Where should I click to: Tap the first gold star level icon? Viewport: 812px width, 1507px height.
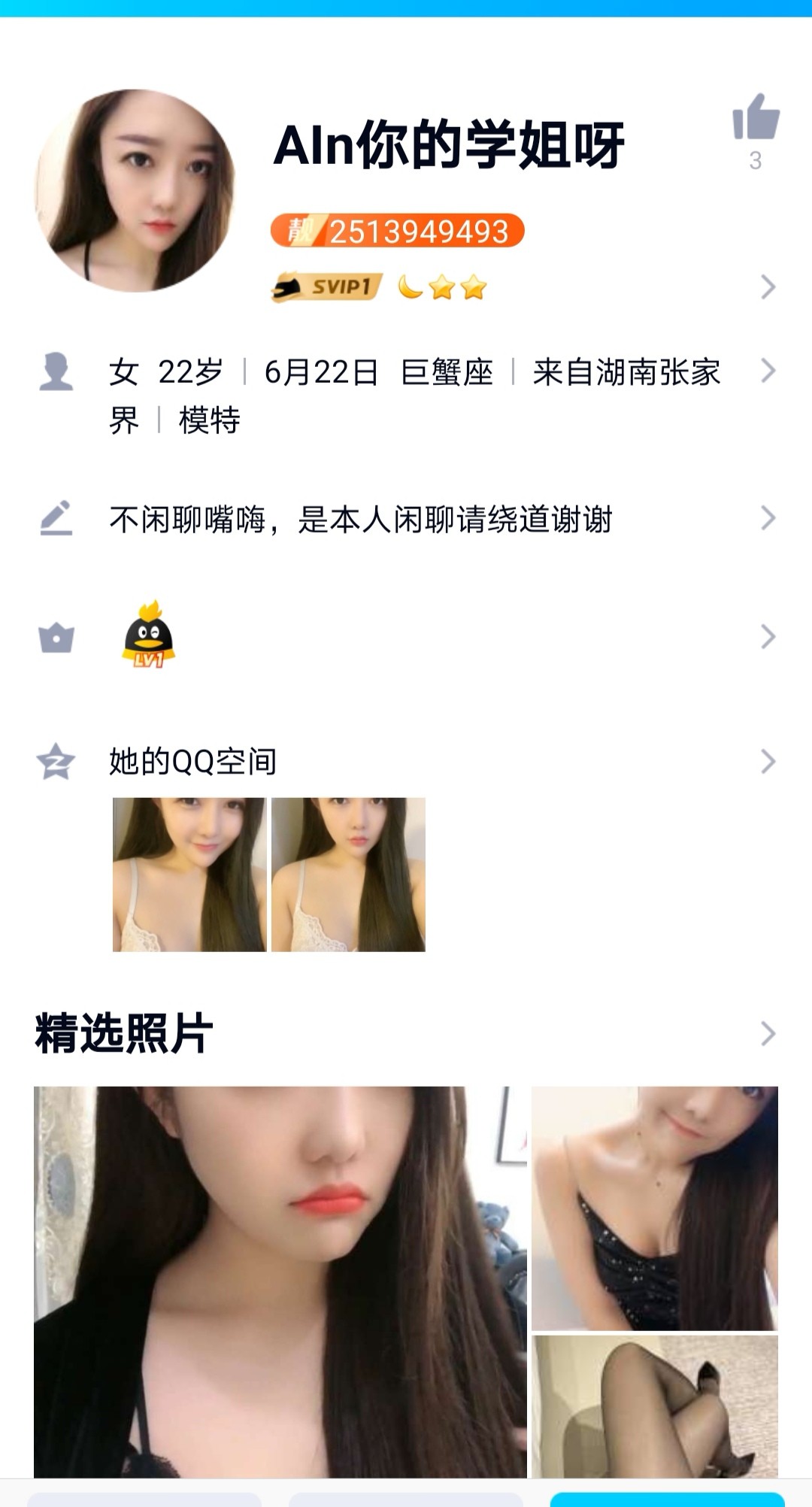[x=444, y=287]
